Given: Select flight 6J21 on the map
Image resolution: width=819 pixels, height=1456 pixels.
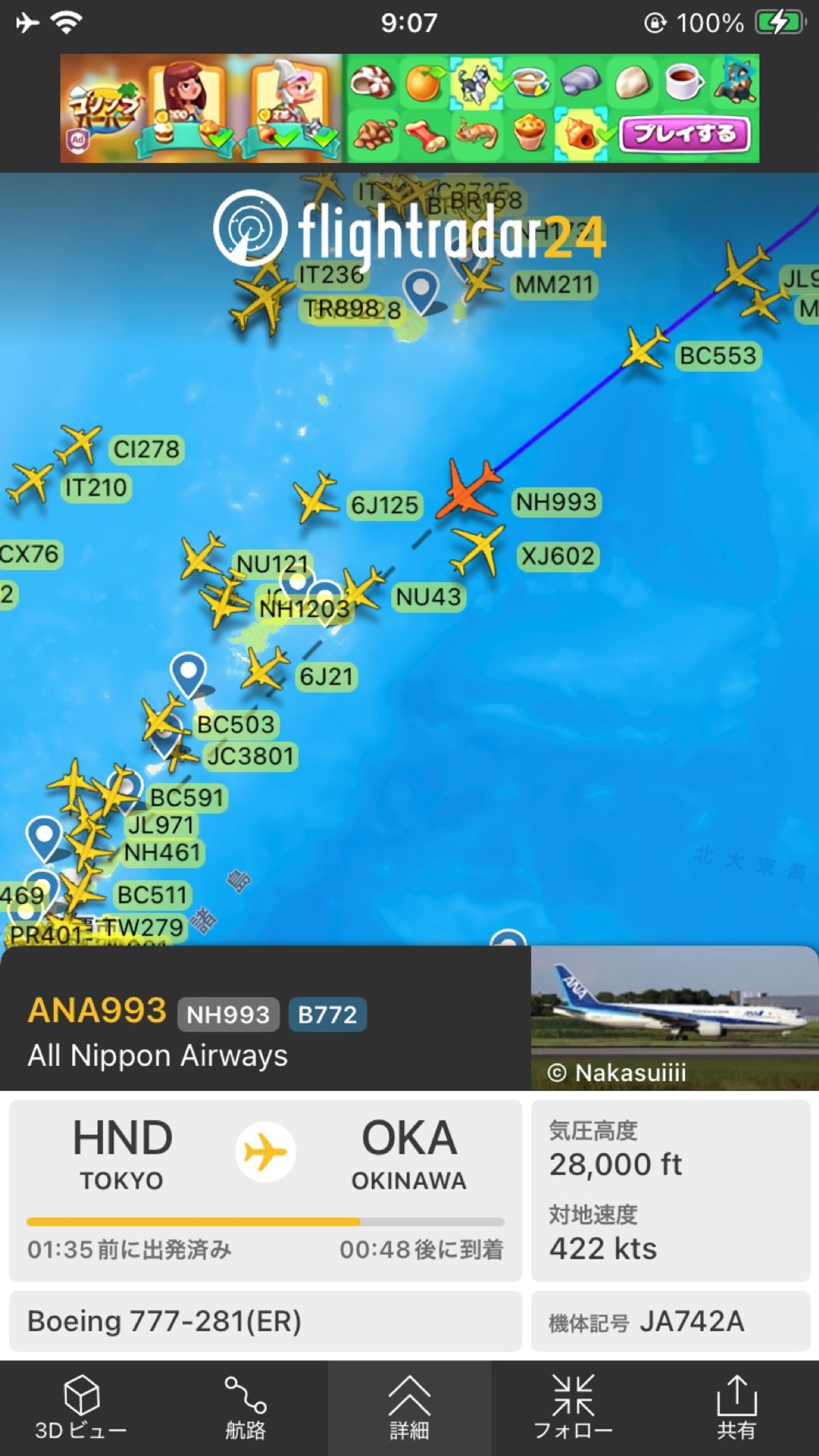Looking at the screenshot, I should pos(326,677).
